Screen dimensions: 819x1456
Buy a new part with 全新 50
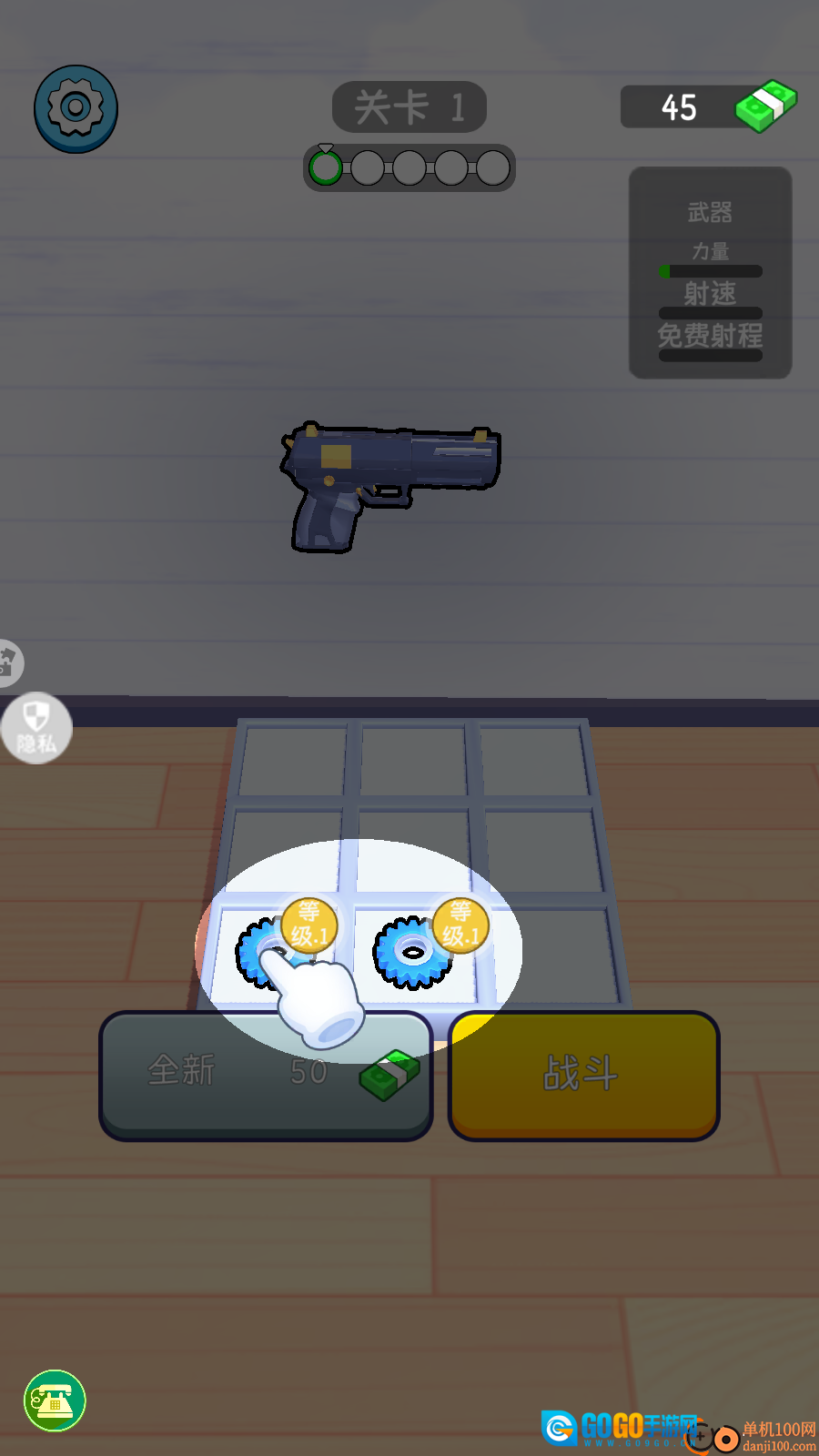[265, 1074]
